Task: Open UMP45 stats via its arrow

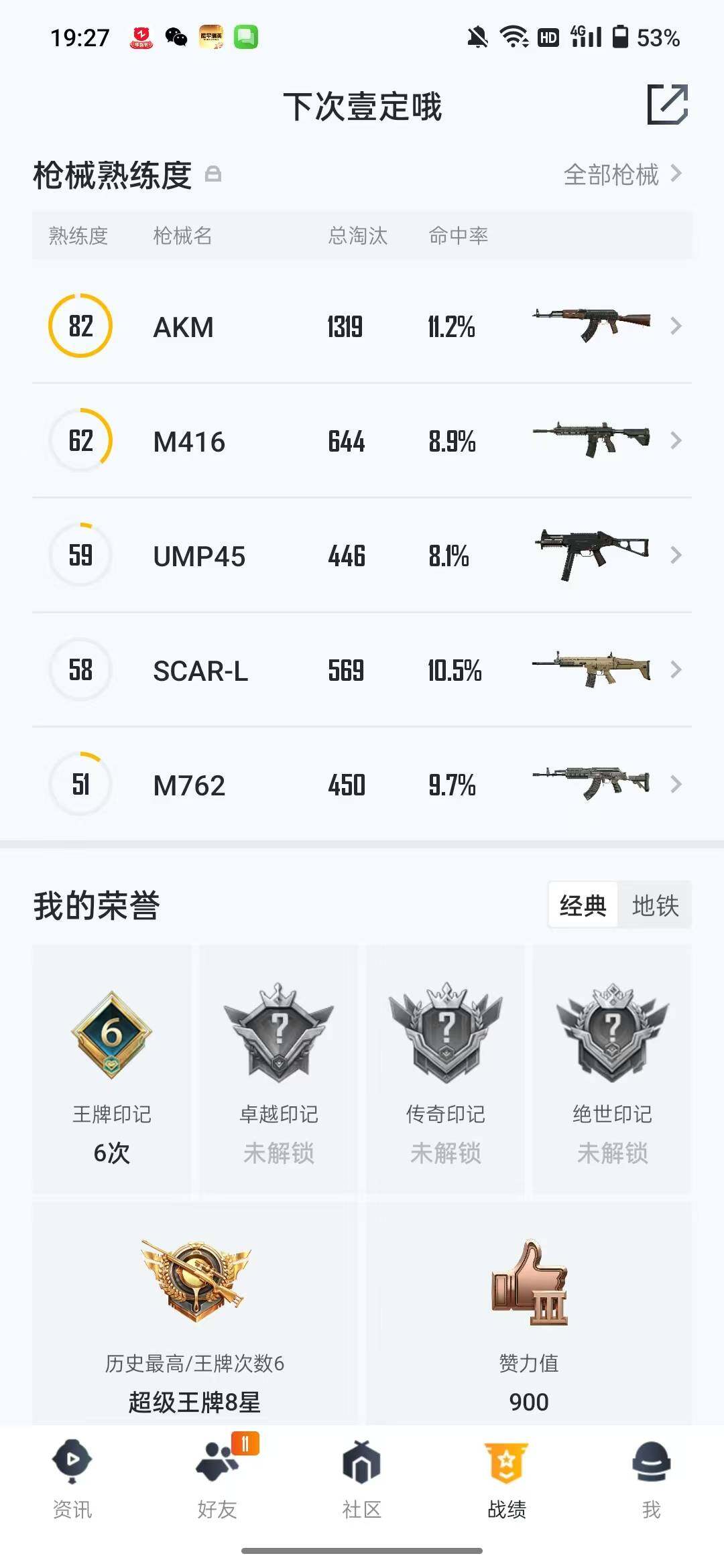Action: coord(676,556)
